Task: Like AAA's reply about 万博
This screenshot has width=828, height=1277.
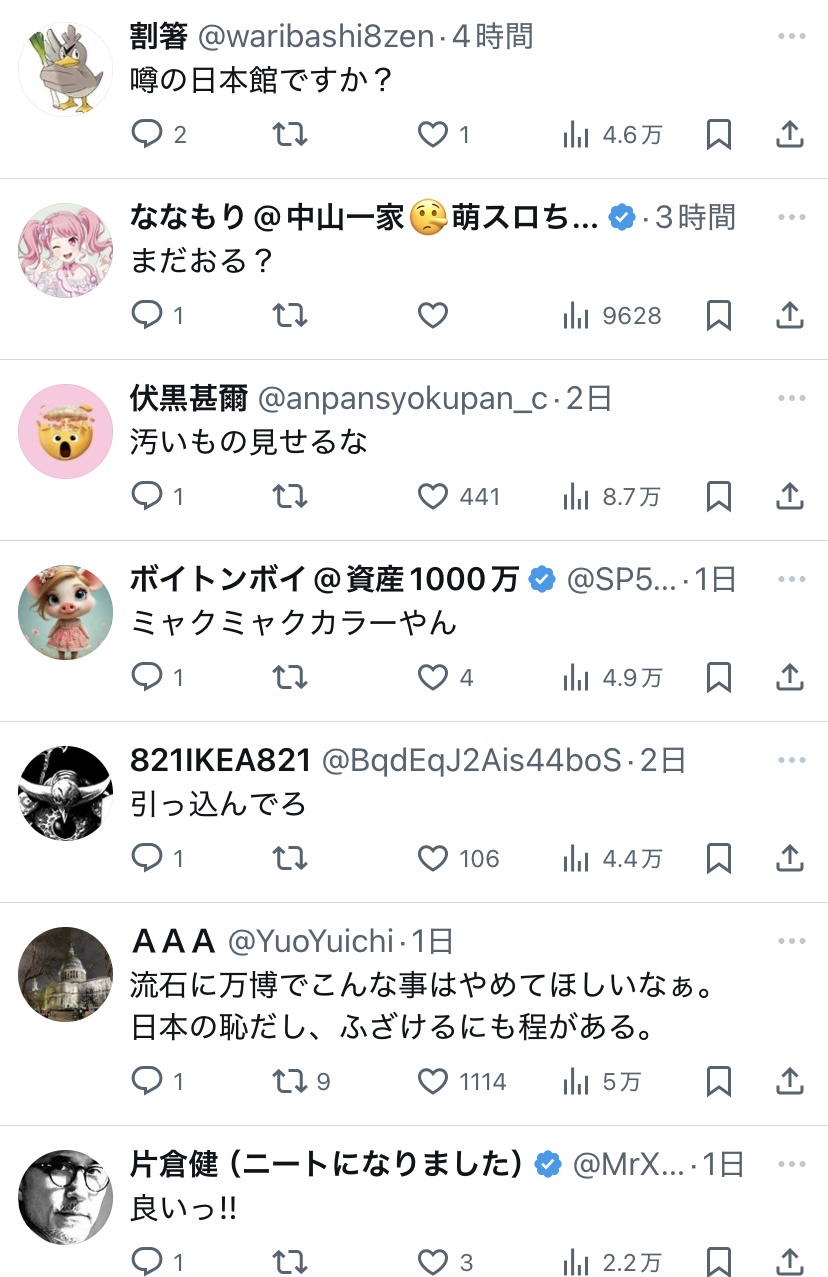Action: point(432,1081)
